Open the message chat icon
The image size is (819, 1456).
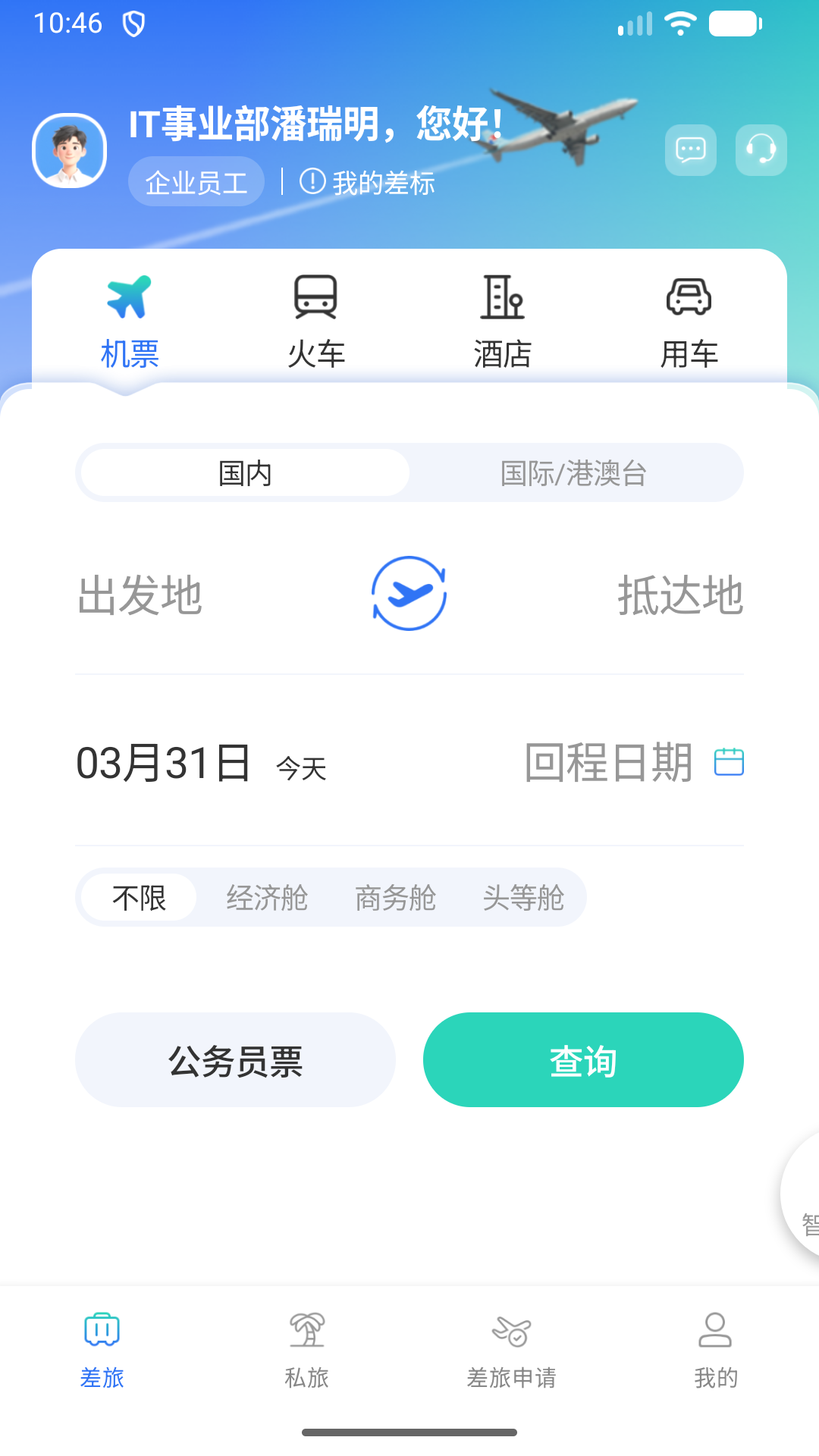[x=689, y=150]
